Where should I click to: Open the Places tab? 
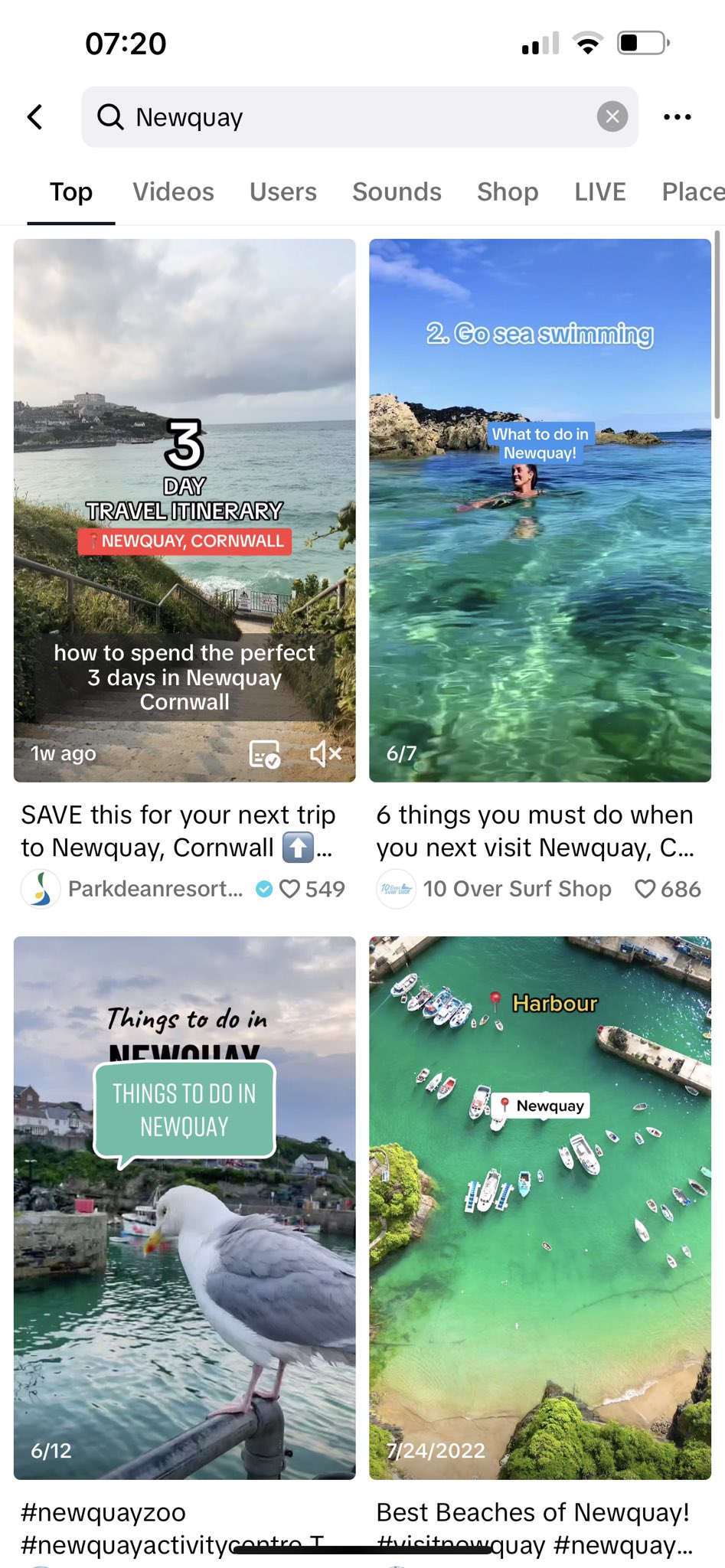coord(691,192)
